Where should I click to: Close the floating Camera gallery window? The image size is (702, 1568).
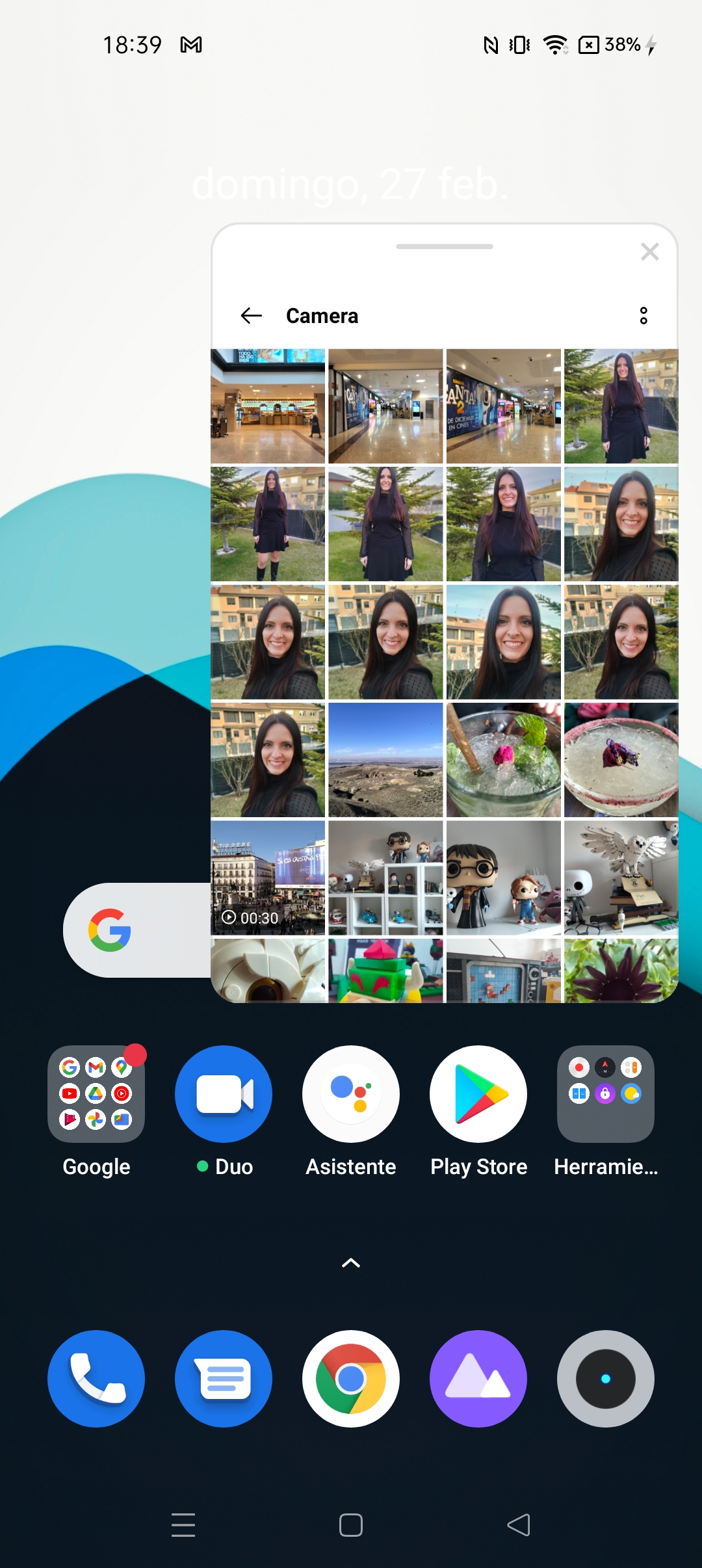coord(649,252)
